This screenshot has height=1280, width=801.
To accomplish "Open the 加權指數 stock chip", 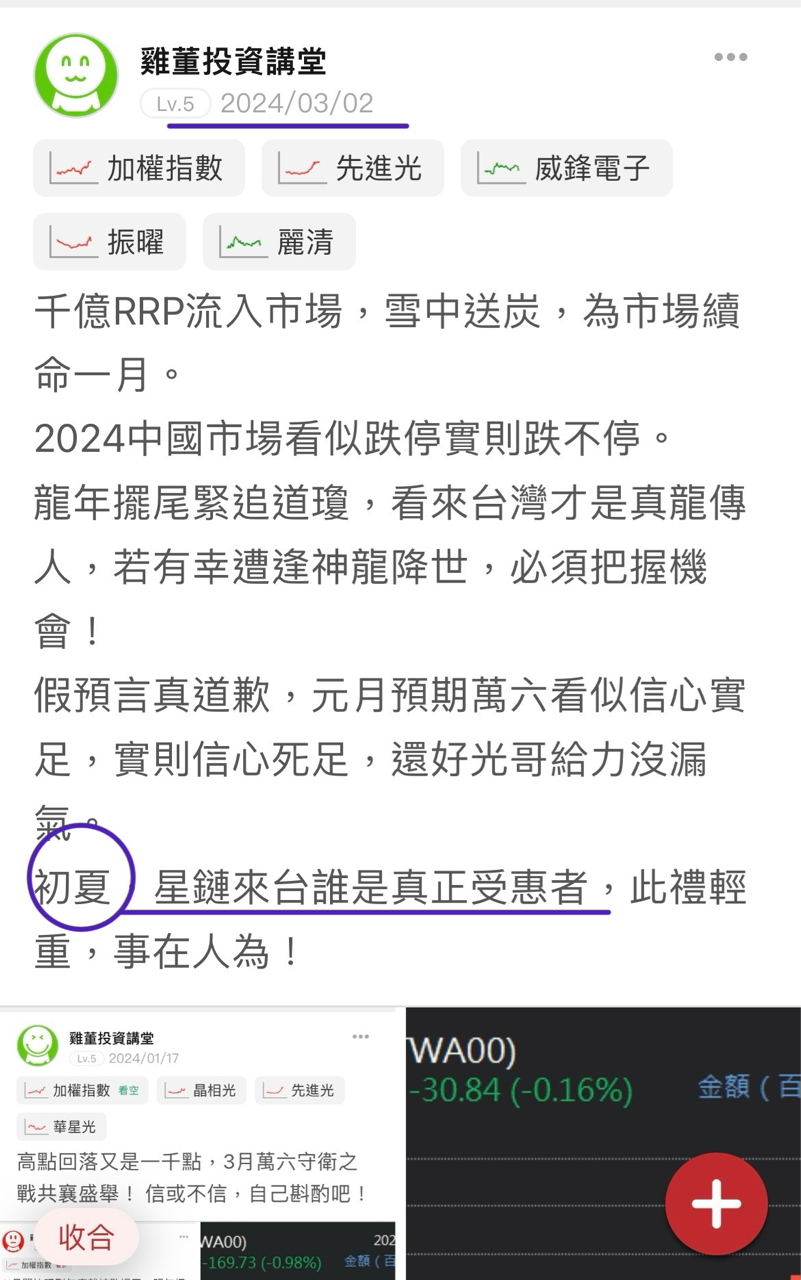I will (139, 168).
